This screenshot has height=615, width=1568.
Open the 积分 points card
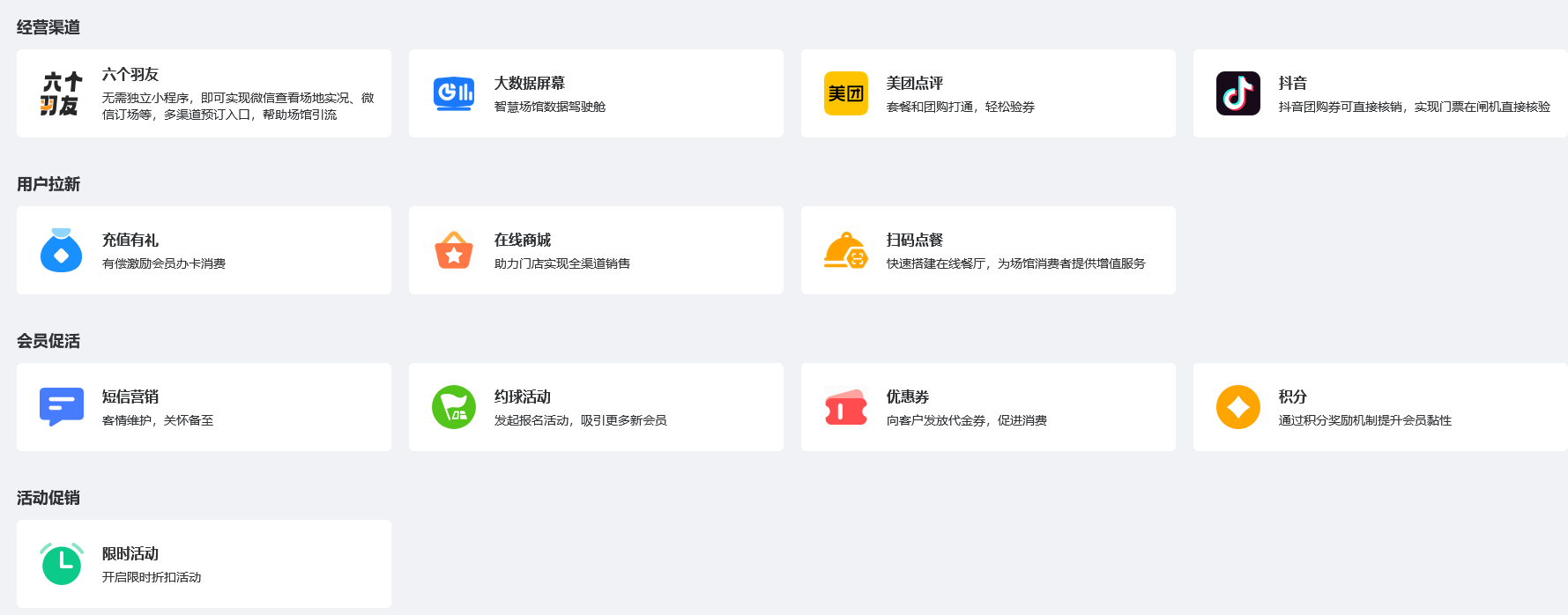(1379, 407)
